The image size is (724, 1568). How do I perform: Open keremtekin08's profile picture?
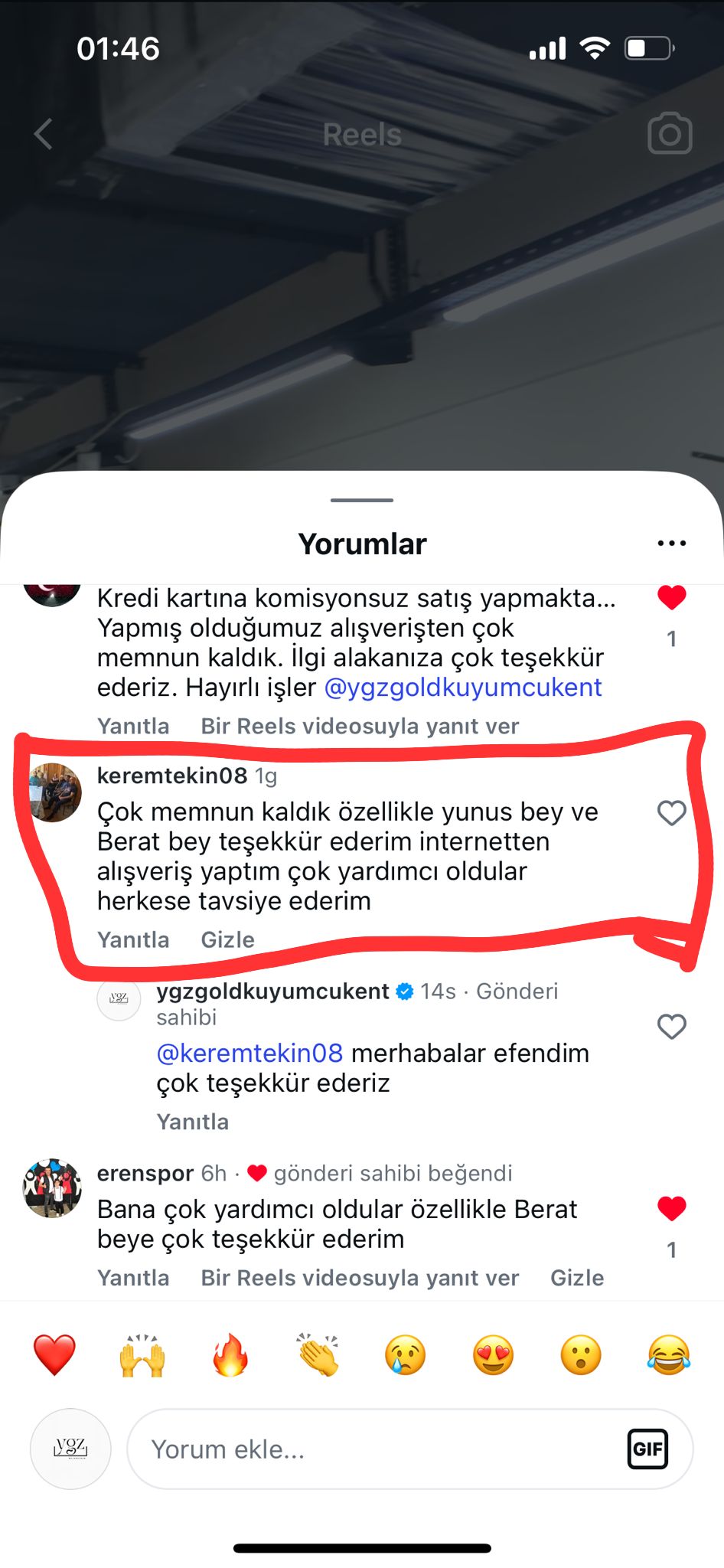point(55,793)
